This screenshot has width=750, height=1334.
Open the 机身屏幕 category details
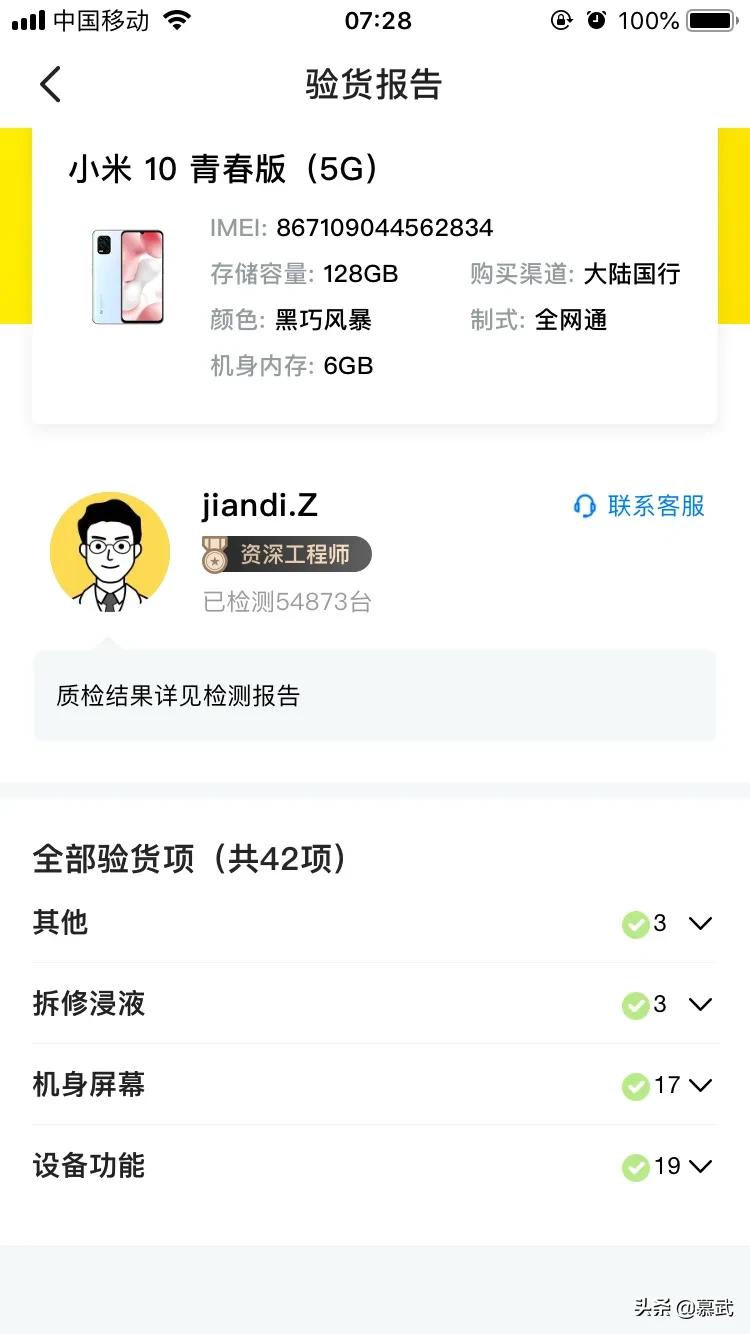point(701,1086)
